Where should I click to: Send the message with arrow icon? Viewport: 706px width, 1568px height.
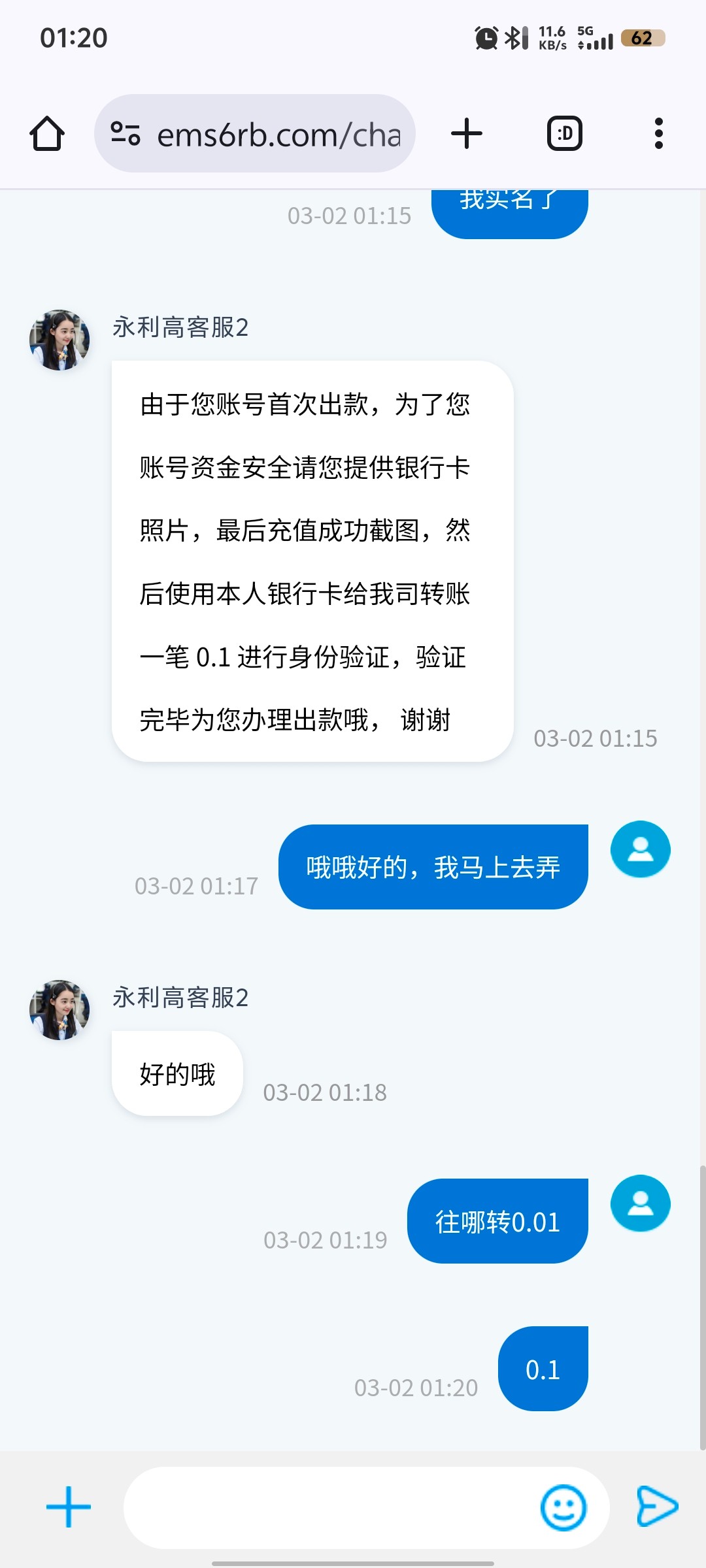tap(657, 1507)
